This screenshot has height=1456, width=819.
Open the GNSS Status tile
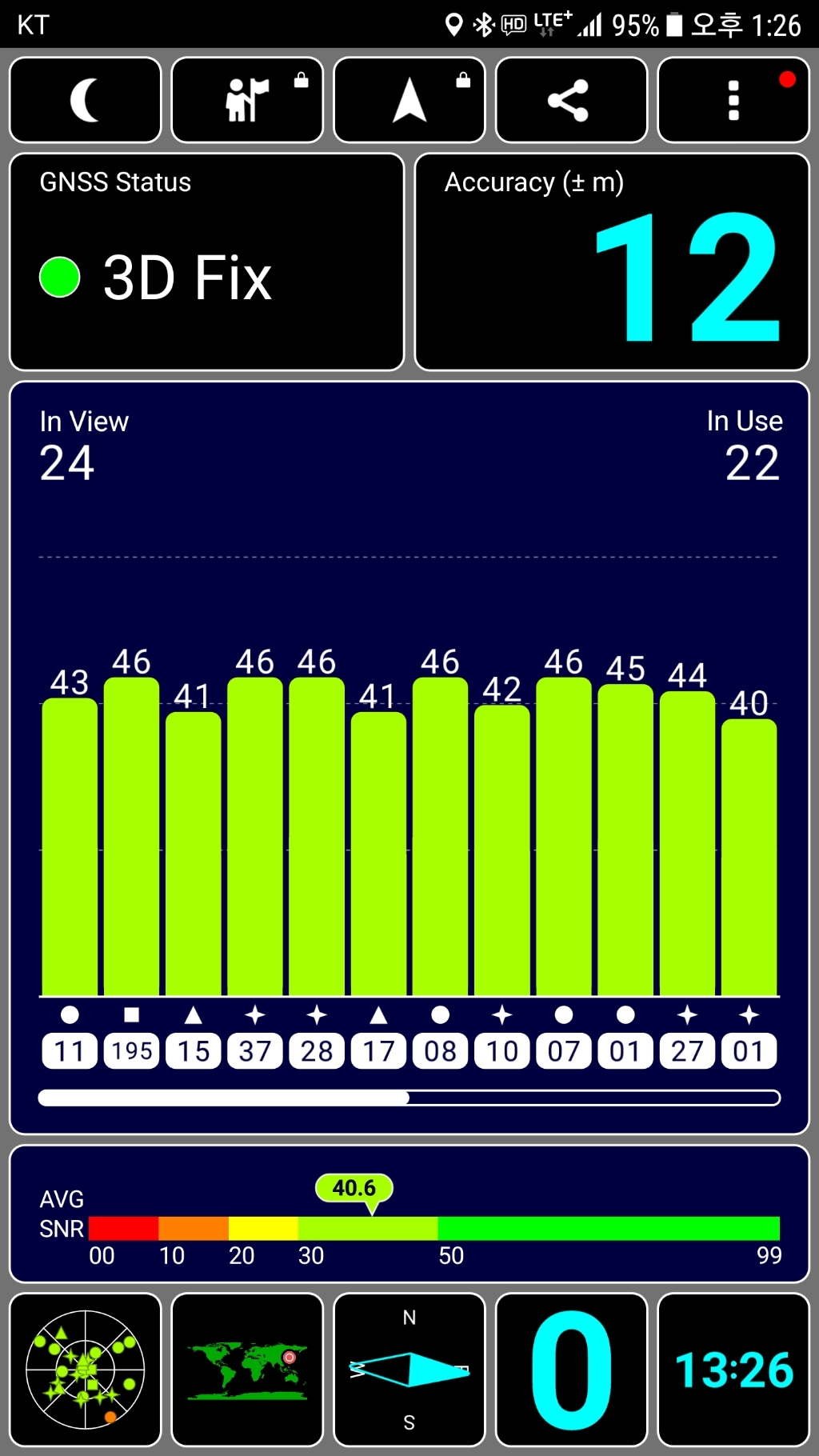(206, 262)
